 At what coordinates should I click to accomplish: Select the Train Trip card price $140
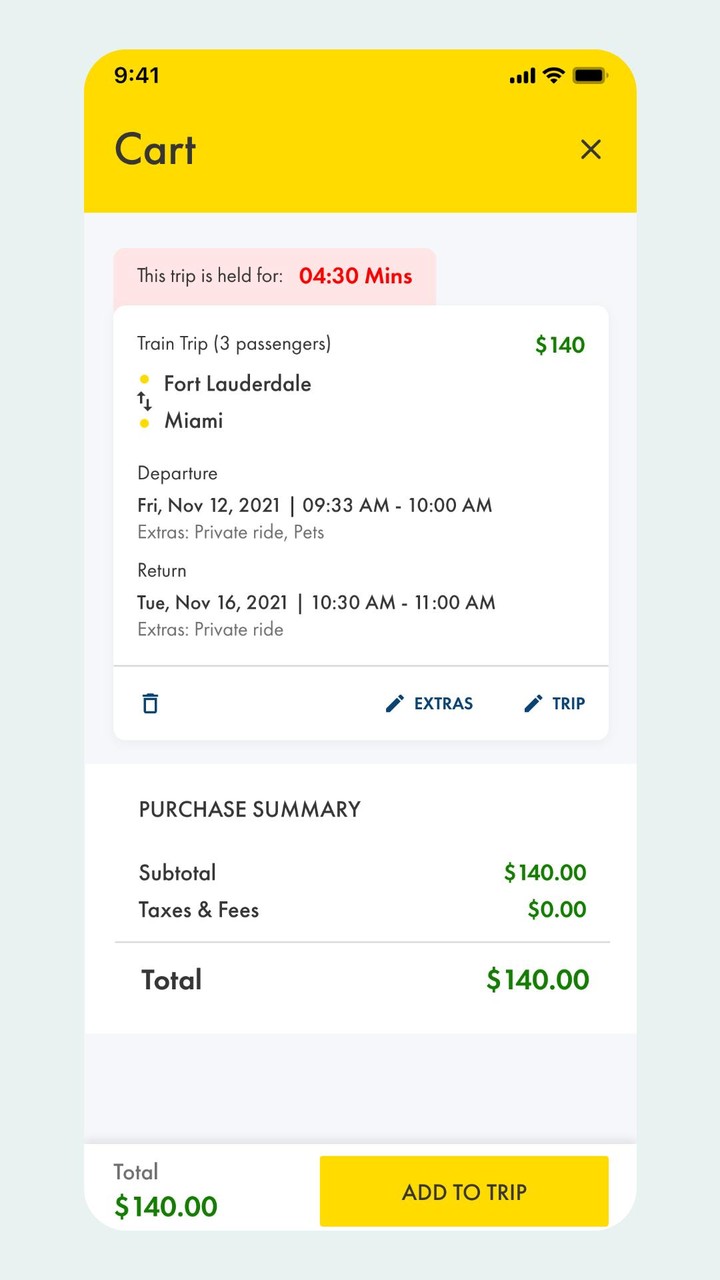pyautogui.click(x=560, y=343)
